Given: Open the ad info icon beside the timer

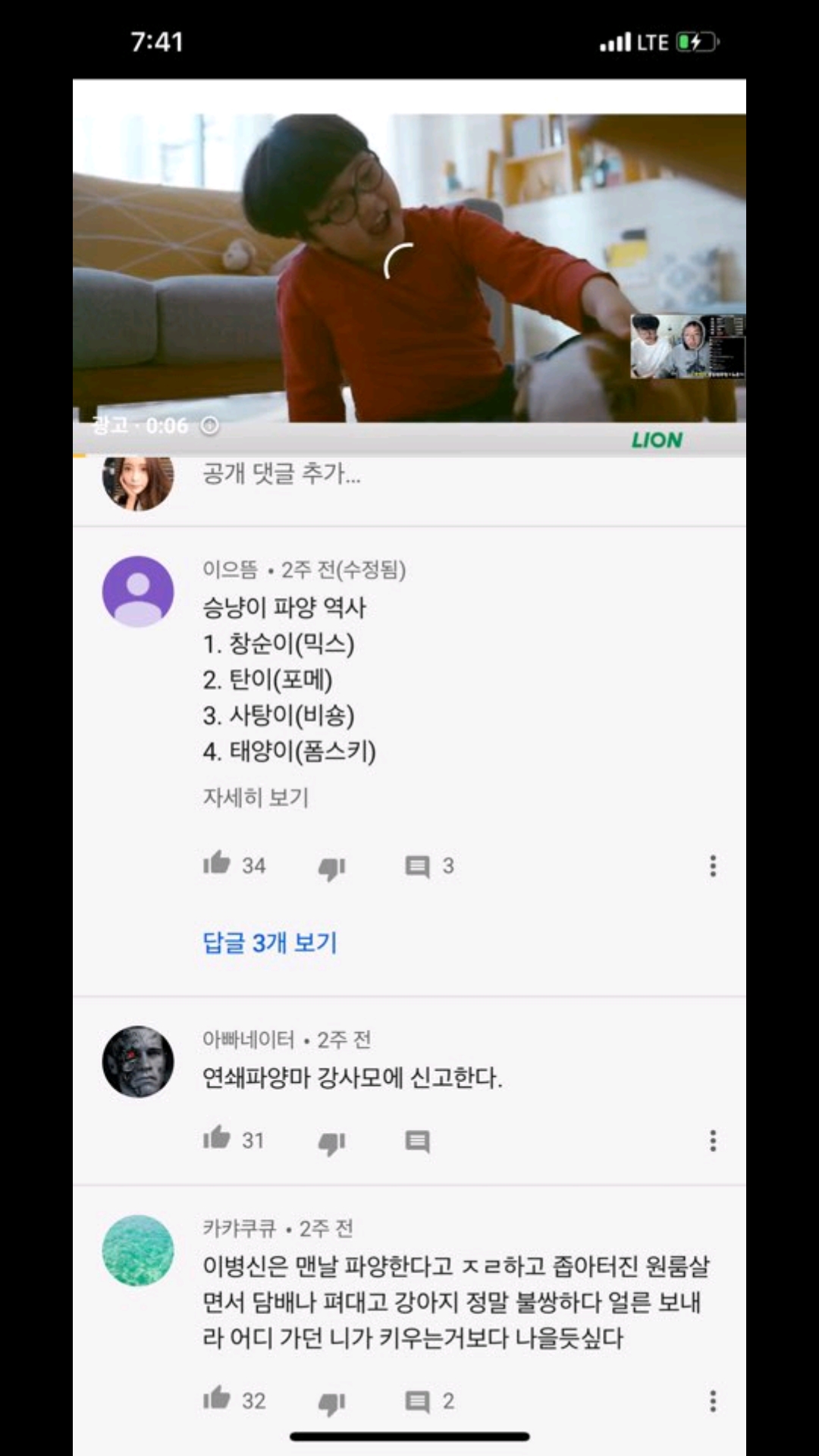Looking at the screenshot, I should 210,426.
